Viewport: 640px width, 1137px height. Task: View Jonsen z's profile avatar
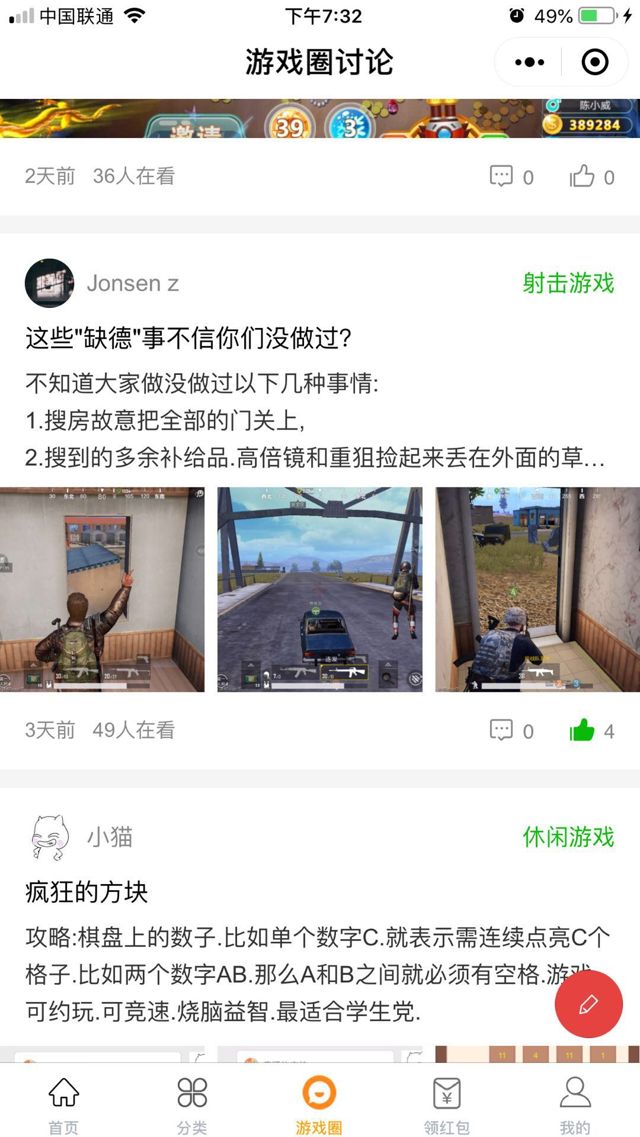(x=49, y=283)
